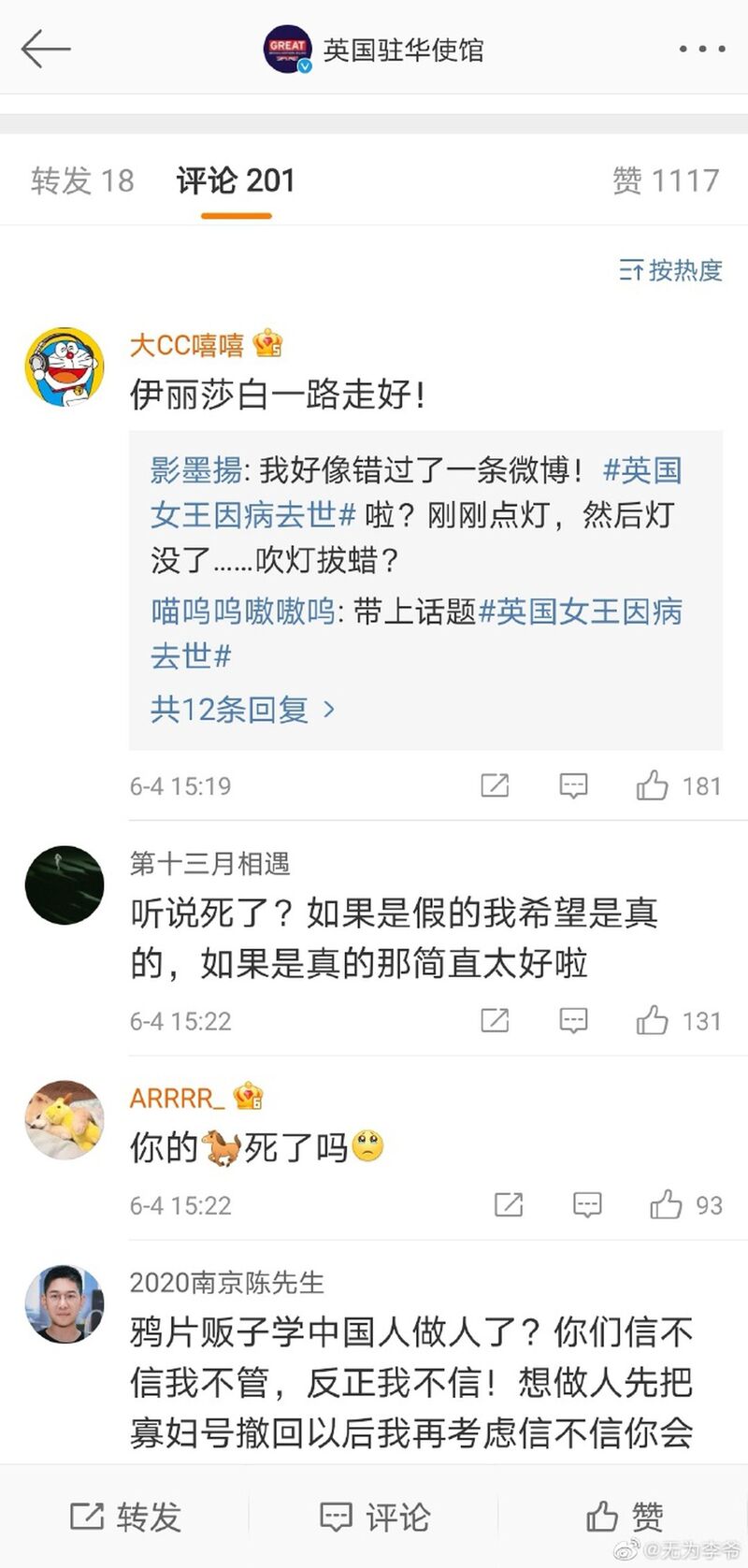Viewport: 748px width, 1568px height.
Task: Open the three-dot overflow menu
Action: tap(701, 49)
